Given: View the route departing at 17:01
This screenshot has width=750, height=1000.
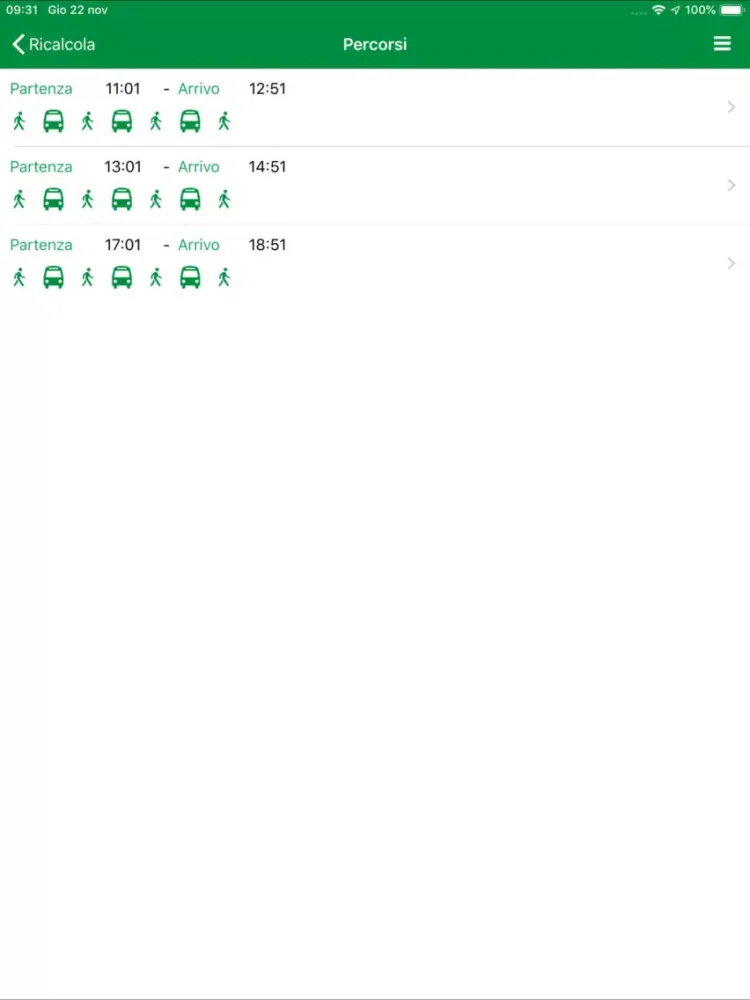Looking at the screenshot, I should click(375, 263).
